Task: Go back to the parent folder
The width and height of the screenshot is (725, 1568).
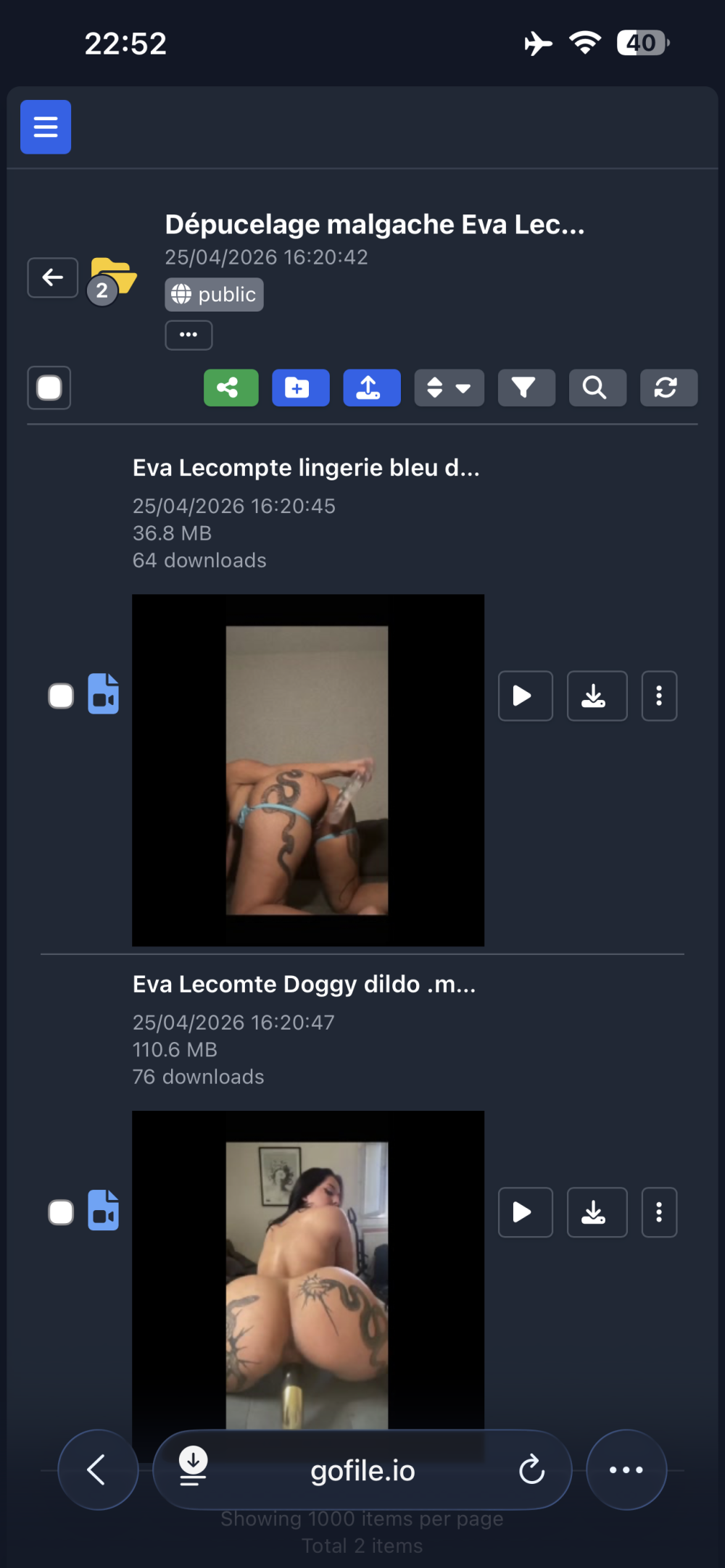Action: coord(52,278)
